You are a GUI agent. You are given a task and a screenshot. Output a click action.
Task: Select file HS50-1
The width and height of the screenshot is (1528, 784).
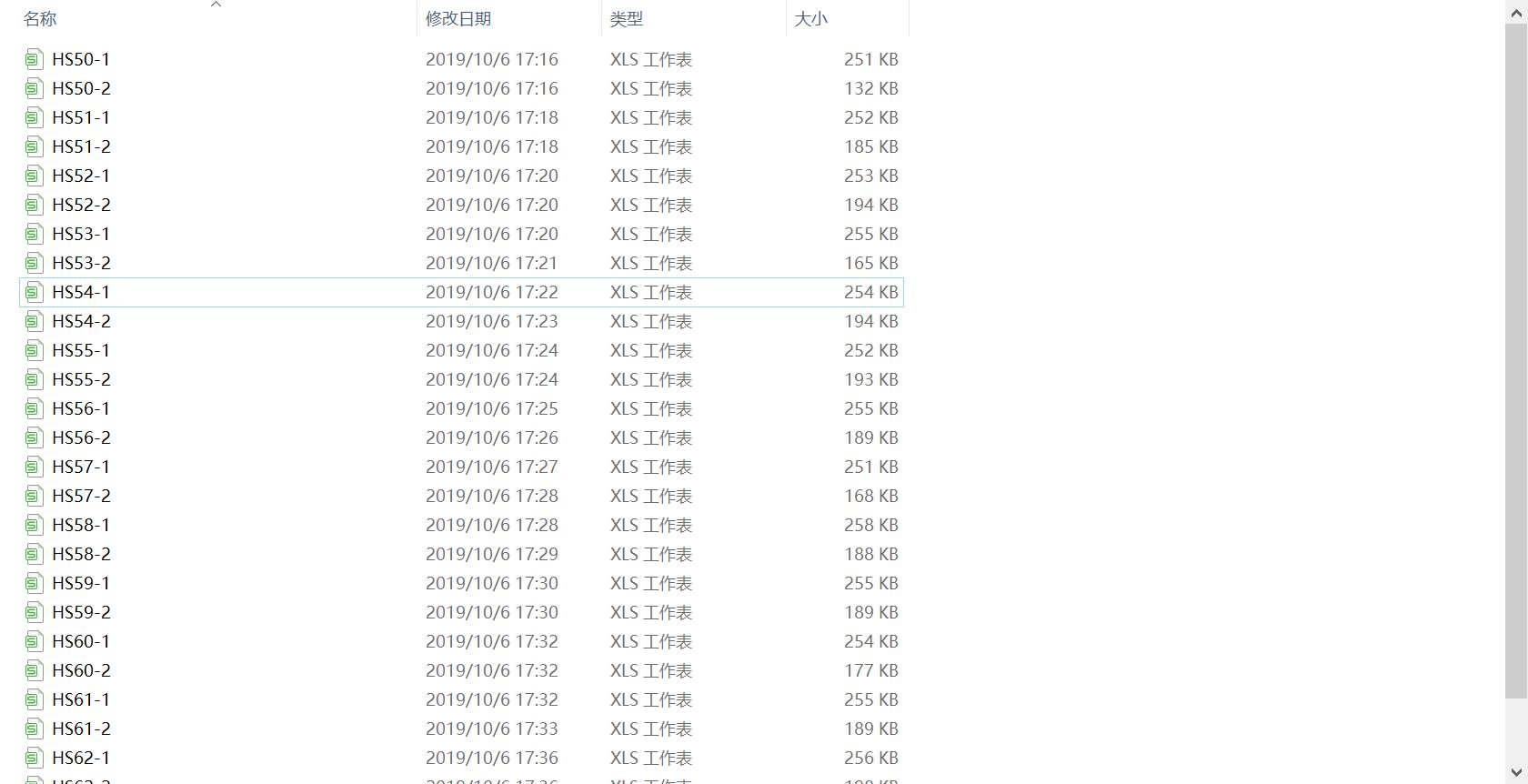(81, 59)
